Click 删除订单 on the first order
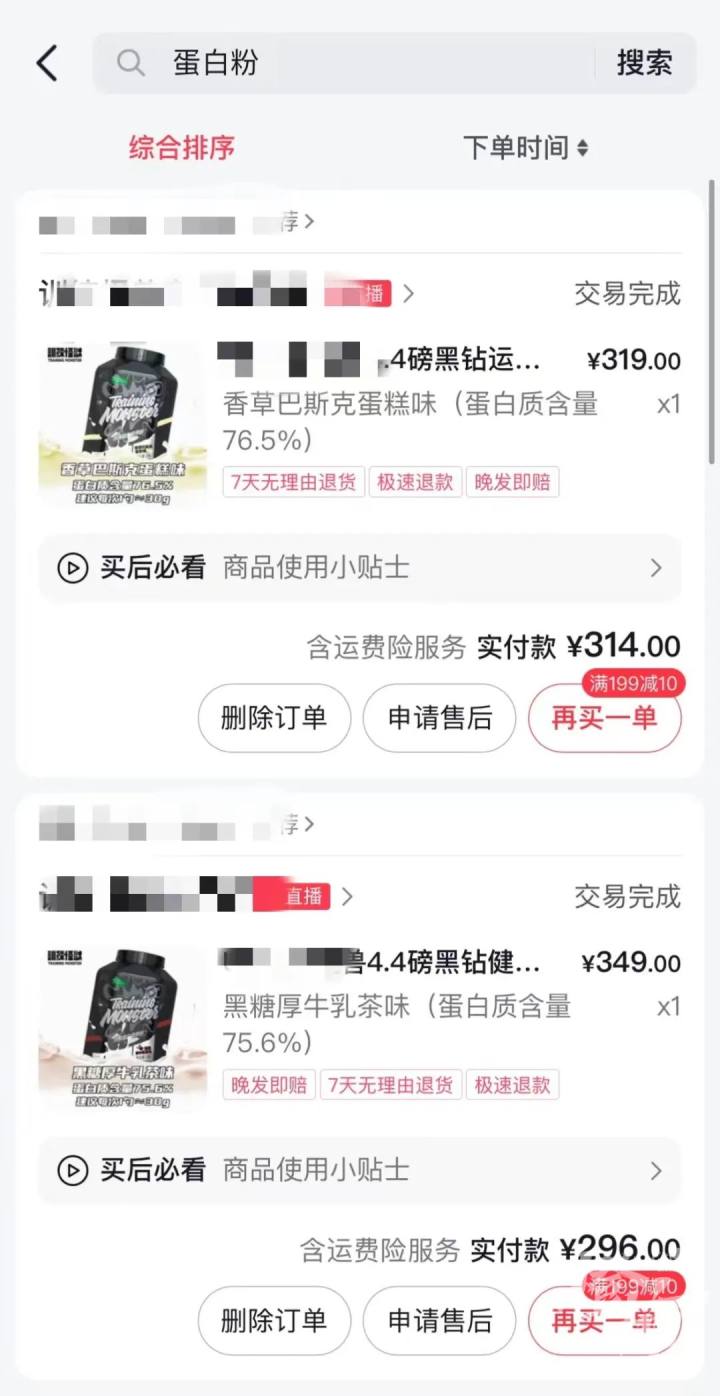The width and height of the screenshot is (720, 1396). coord(274,718)
